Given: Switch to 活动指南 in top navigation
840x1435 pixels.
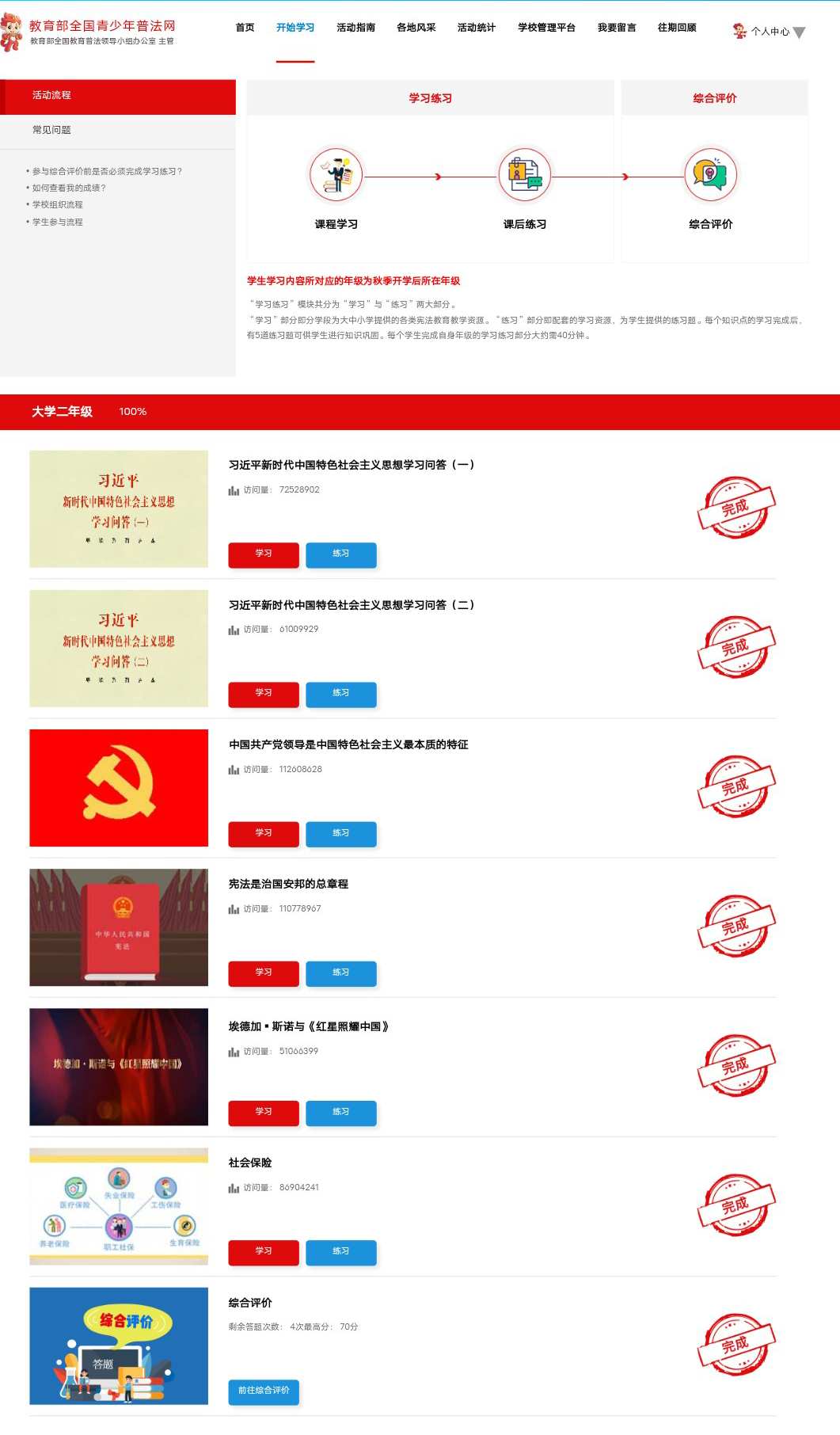Looking at the screenshot, I should point(355,28).
